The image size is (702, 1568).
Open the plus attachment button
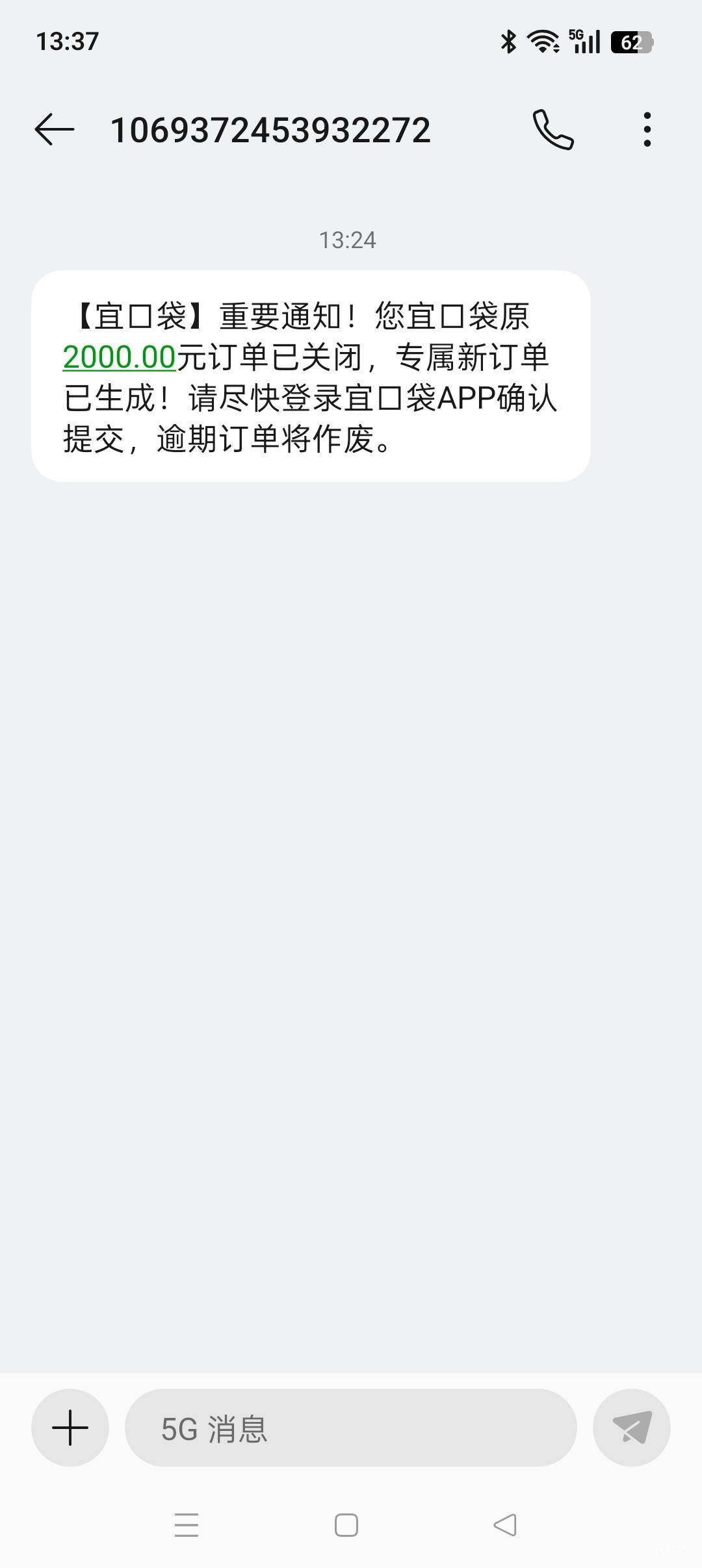(70, 1428)
